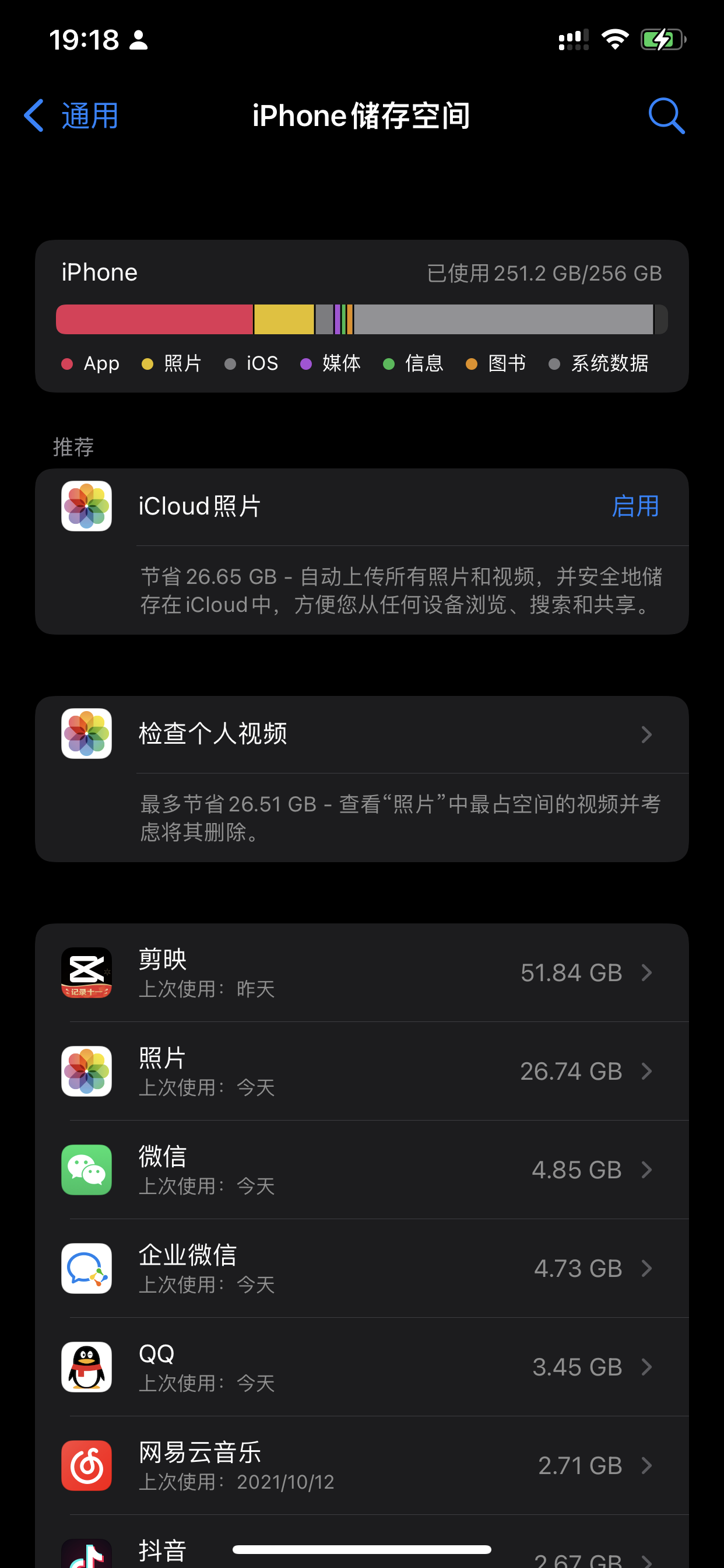
Task: Open the storage search magnifier
Action: click(666, 116)
